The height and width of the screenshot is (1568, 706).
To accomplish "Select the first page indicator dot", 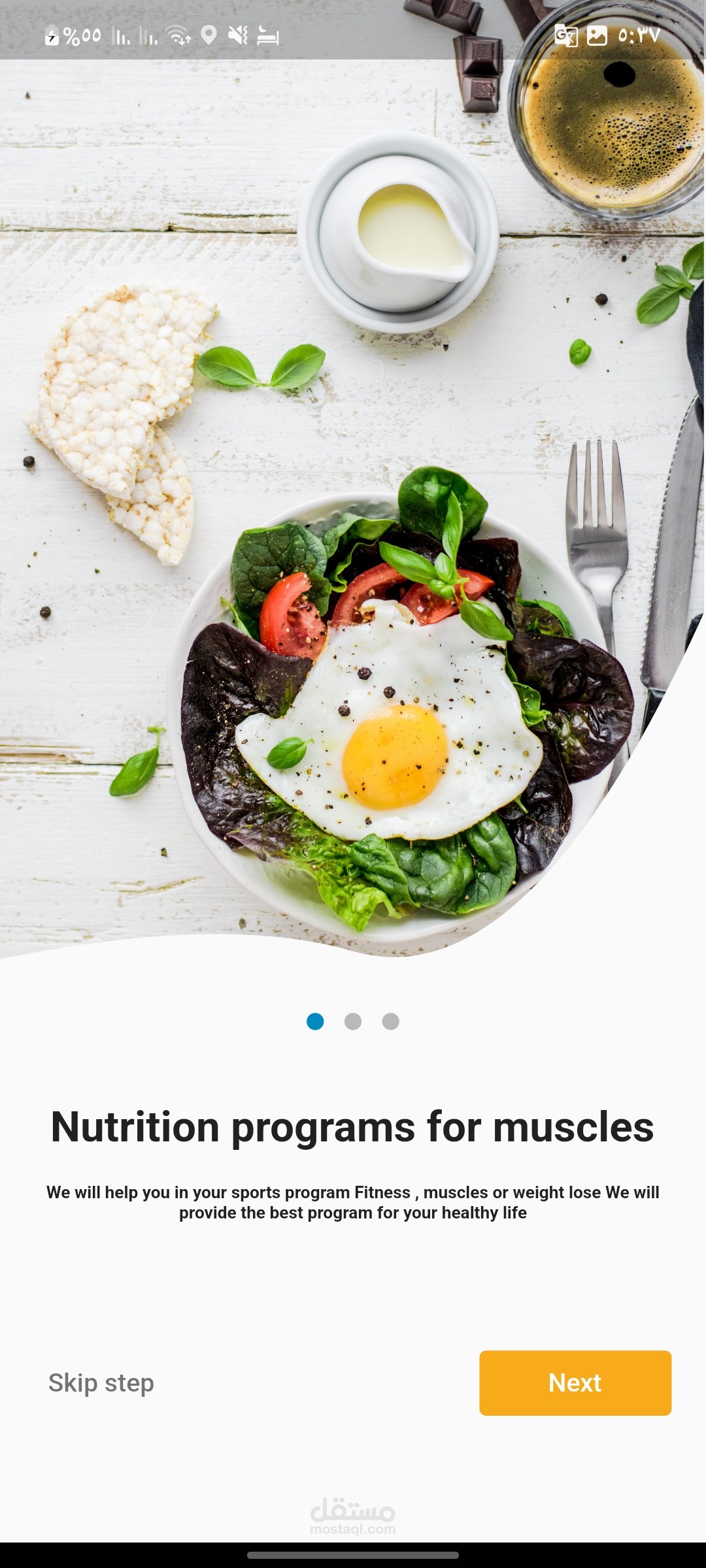I will tap(316, 1022).
